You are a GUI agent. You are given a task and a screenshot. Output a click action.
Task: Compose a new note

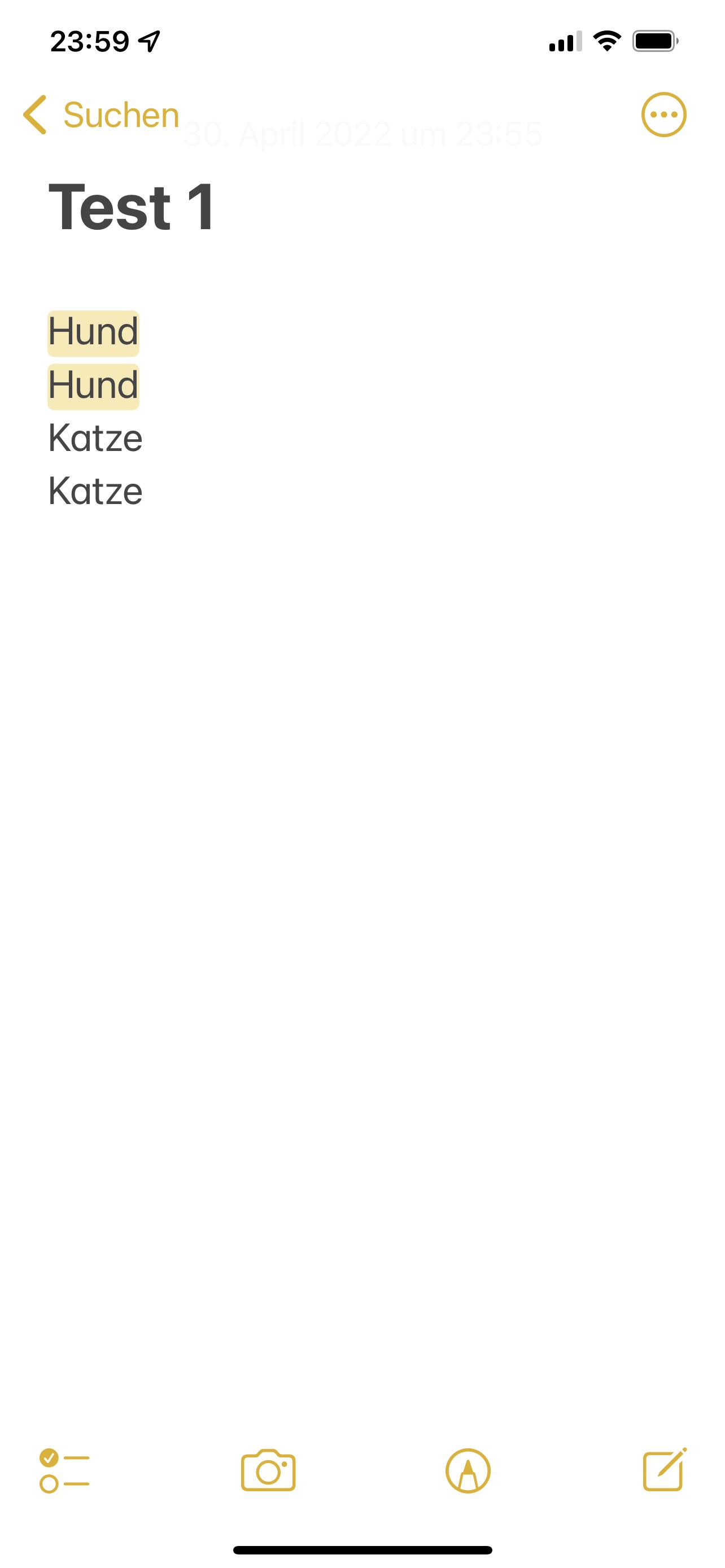click(x=665, y=1469)
